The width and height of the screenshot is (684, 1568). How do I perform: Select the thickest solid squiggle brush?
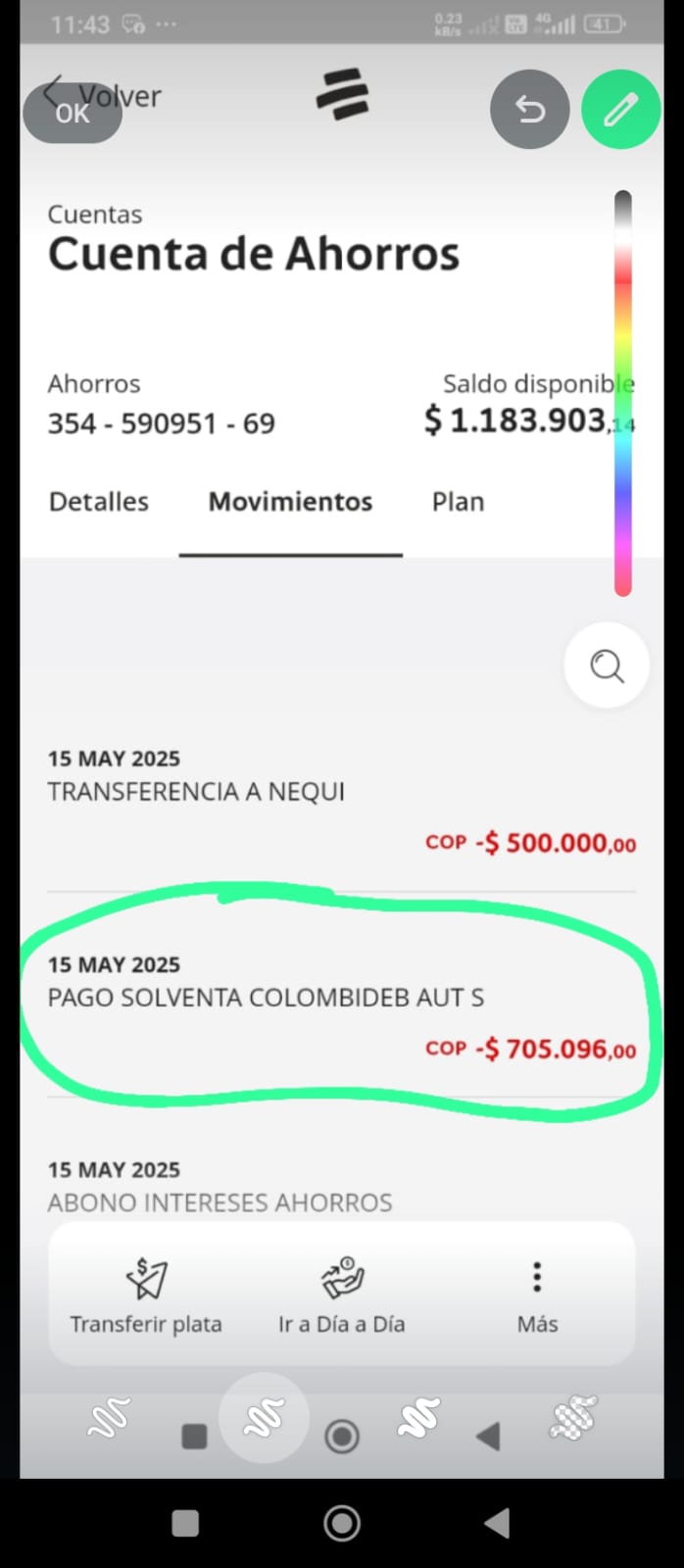tap(419, 1418)
